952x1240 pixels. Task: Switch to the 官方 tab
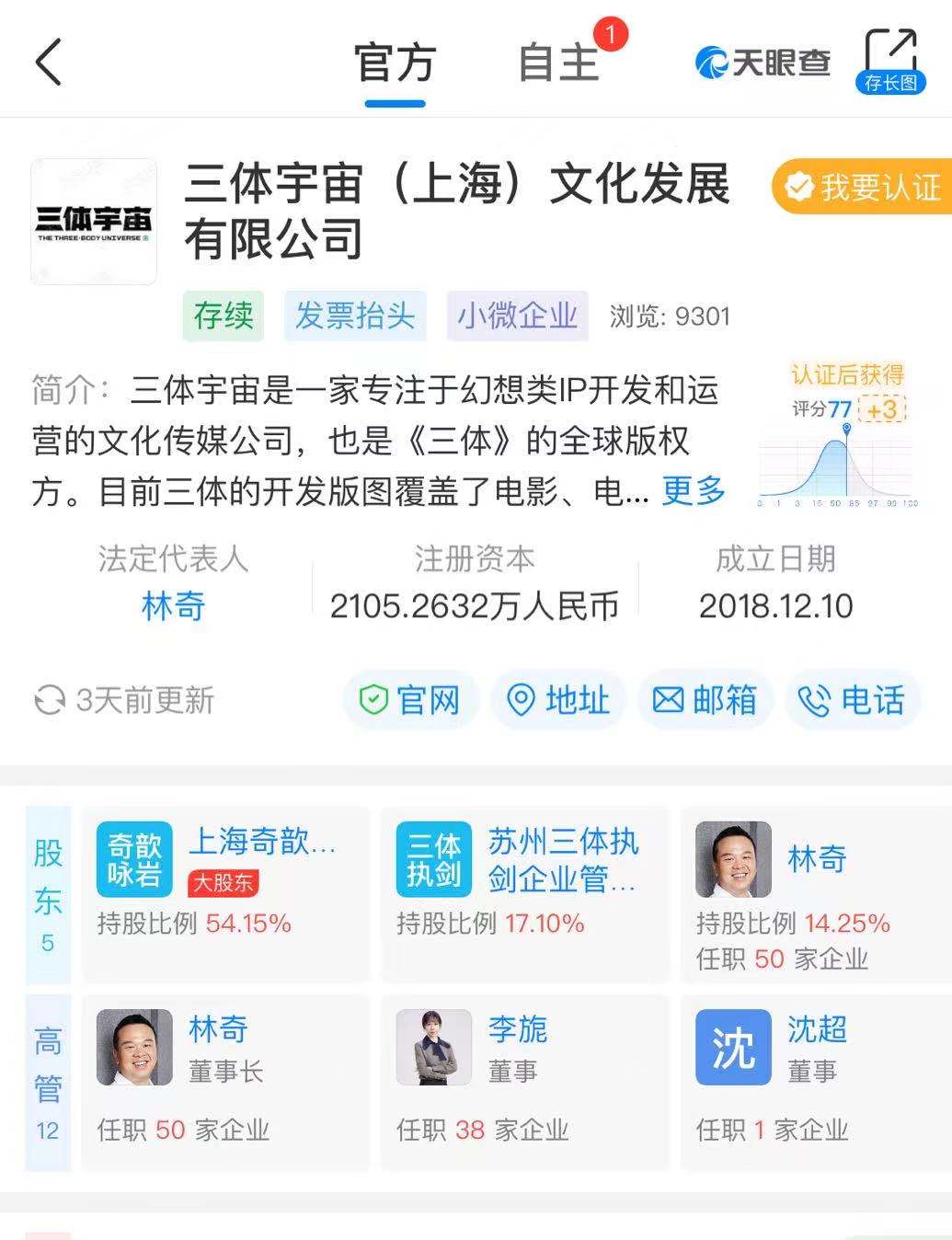[395, 64]
